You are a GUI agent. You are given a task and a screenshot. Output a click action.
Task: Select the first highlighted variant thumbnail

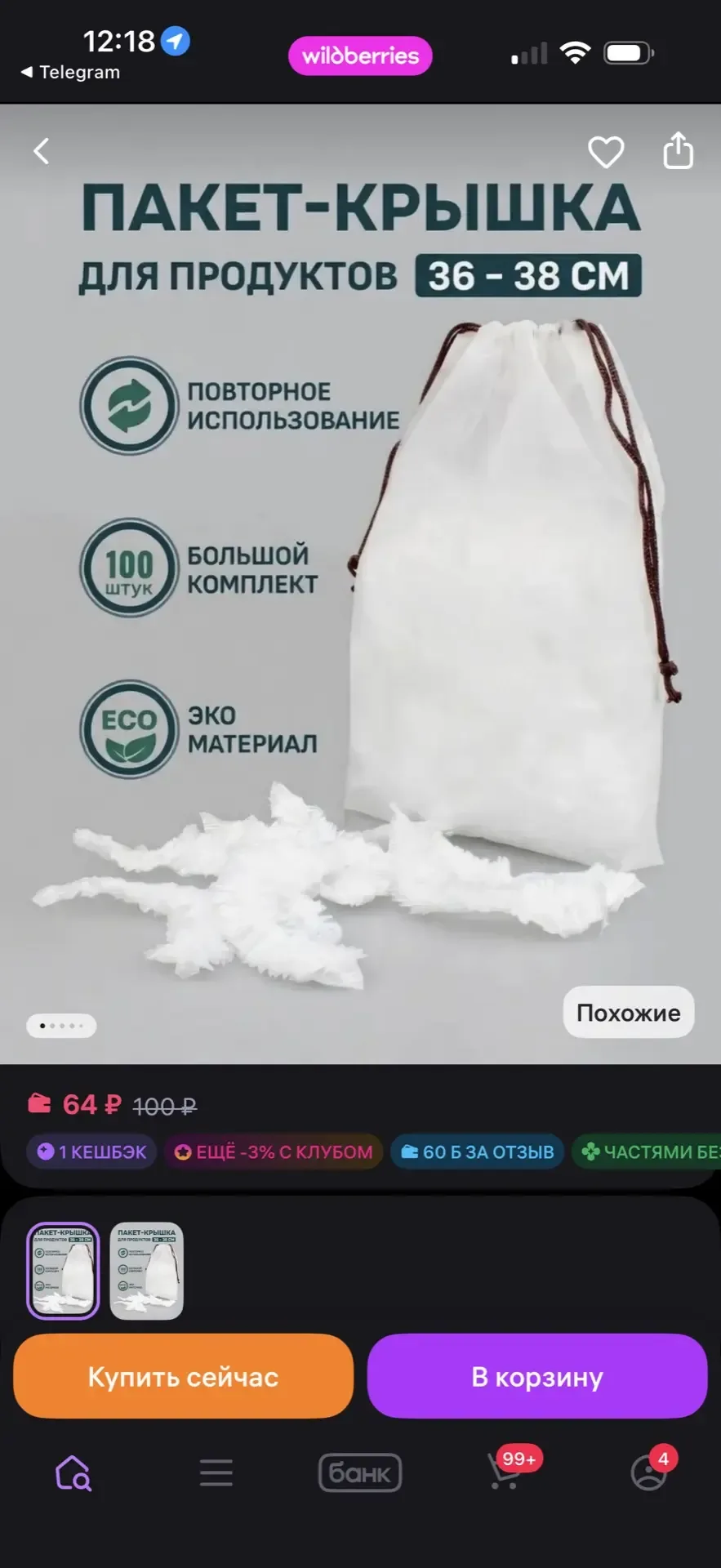pyautogui.click(x=64, y=1271)
